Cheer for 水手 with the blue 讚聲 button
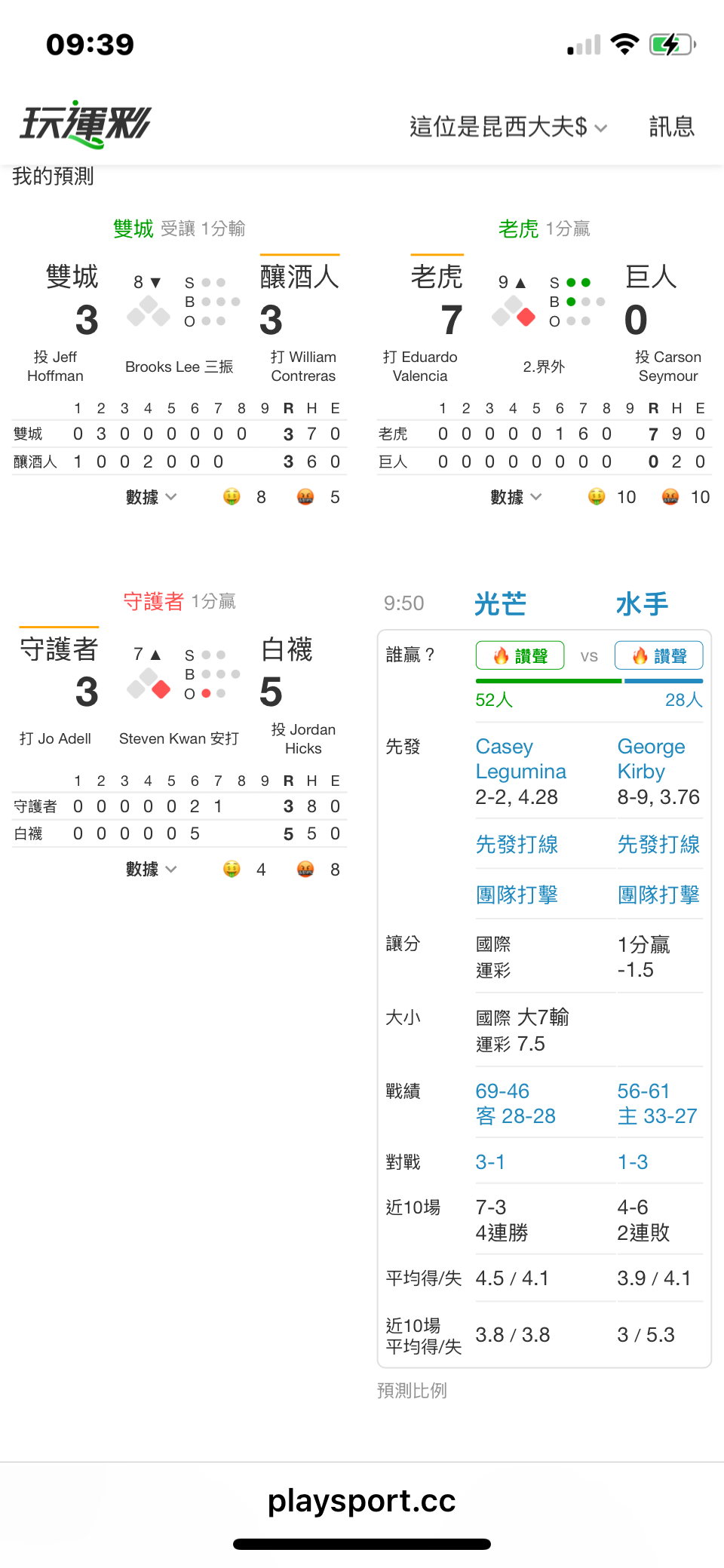The width and height of the screenshot is (724, 1568). pyautogui.click(x=659, y=655)
